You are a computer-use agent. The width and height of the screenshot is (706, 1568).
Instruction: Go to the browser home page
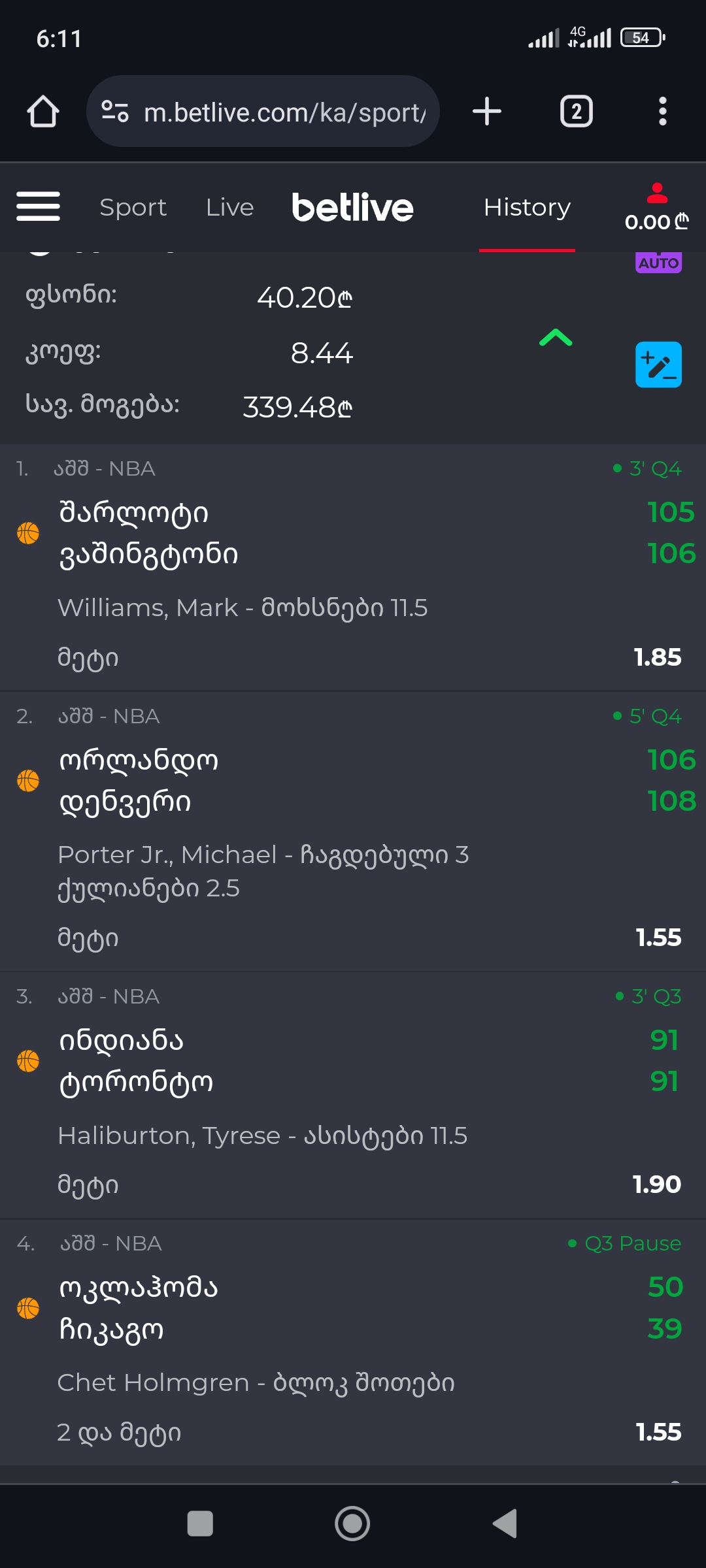tap(43, 112)
